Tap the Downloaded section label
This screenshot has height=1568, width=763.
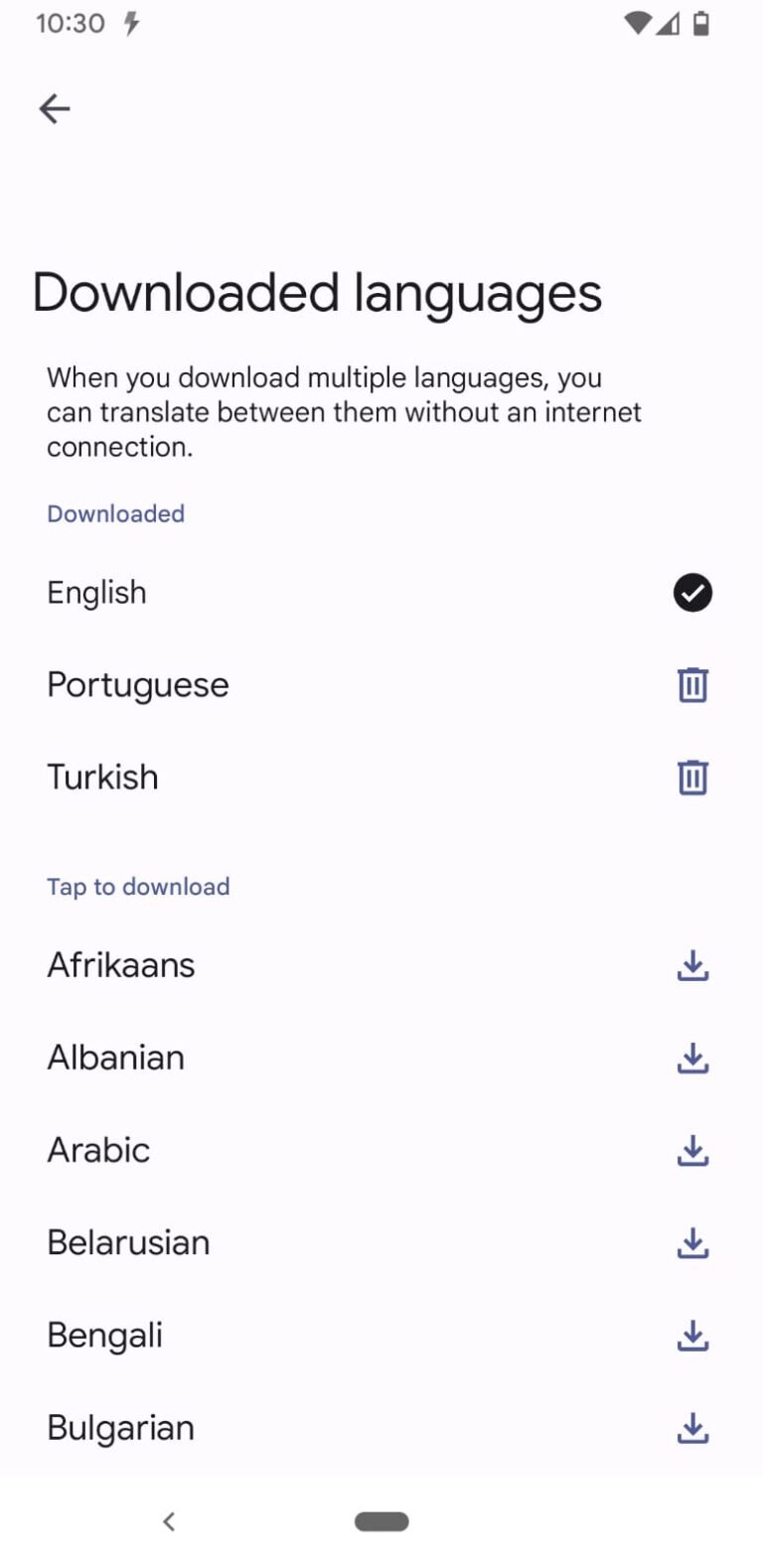click(115, 513)
